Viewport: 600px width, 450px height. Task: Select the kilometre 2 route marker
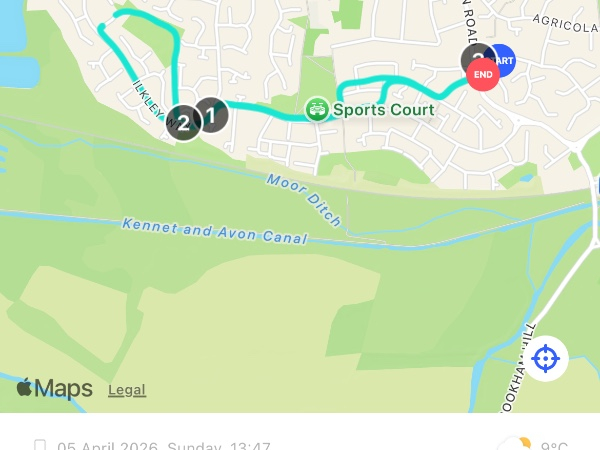(x=182, y=124)
